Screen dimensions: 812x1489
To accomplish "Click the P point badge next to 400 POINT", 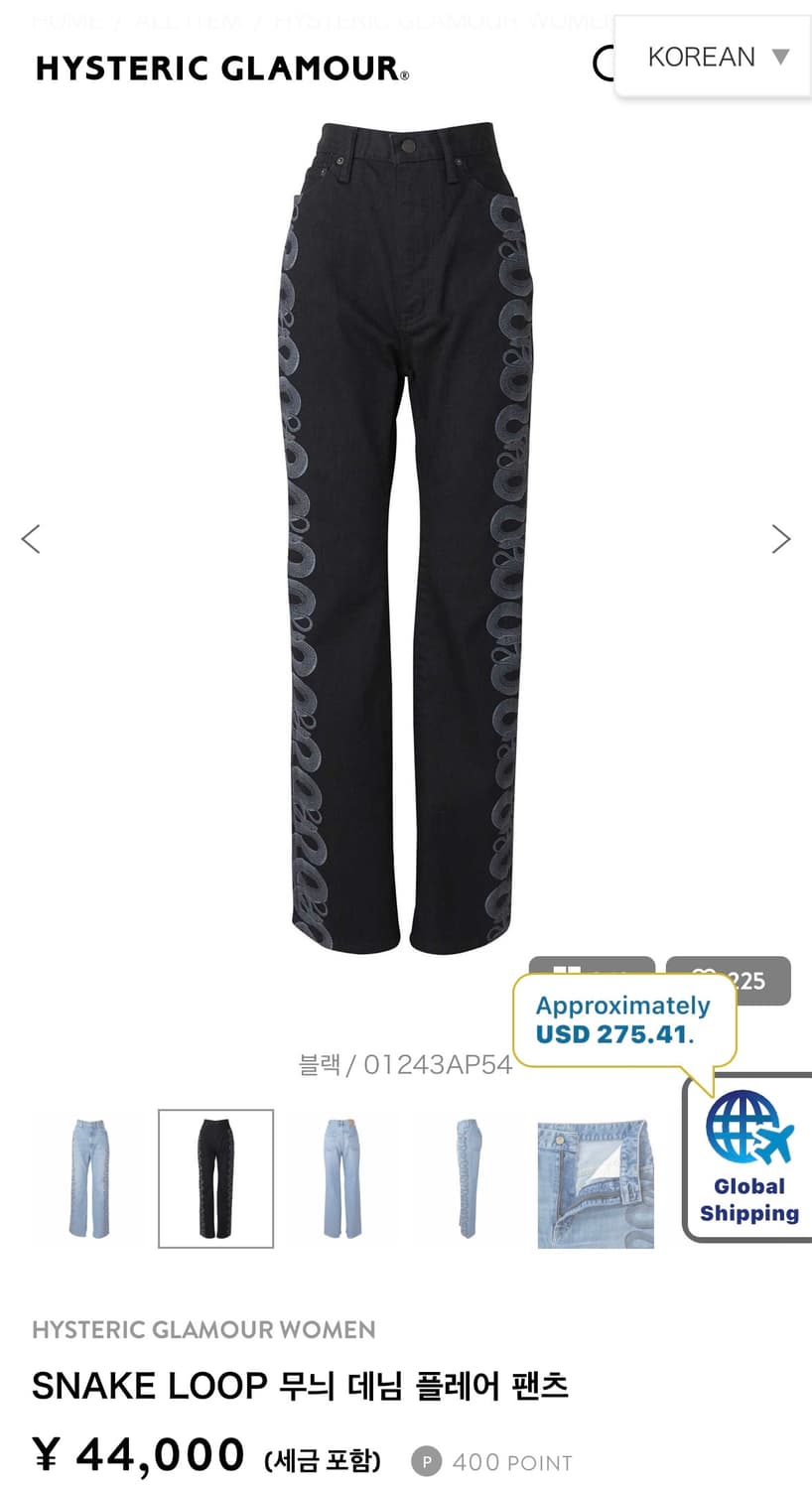I will click(426, 1462).
